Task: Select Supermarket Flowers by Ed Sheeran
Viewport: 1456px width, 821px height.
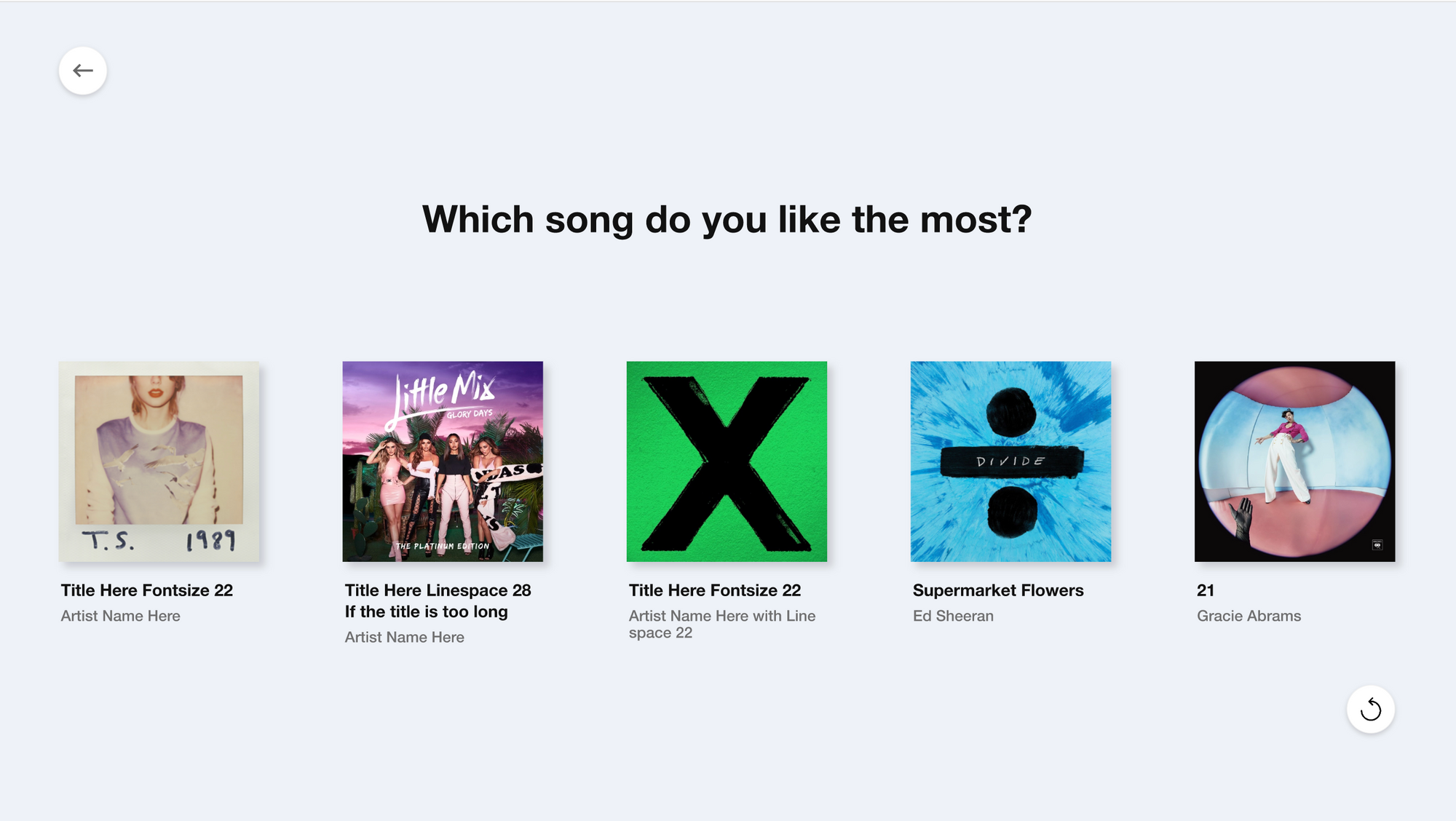Action: (1010, 461)
